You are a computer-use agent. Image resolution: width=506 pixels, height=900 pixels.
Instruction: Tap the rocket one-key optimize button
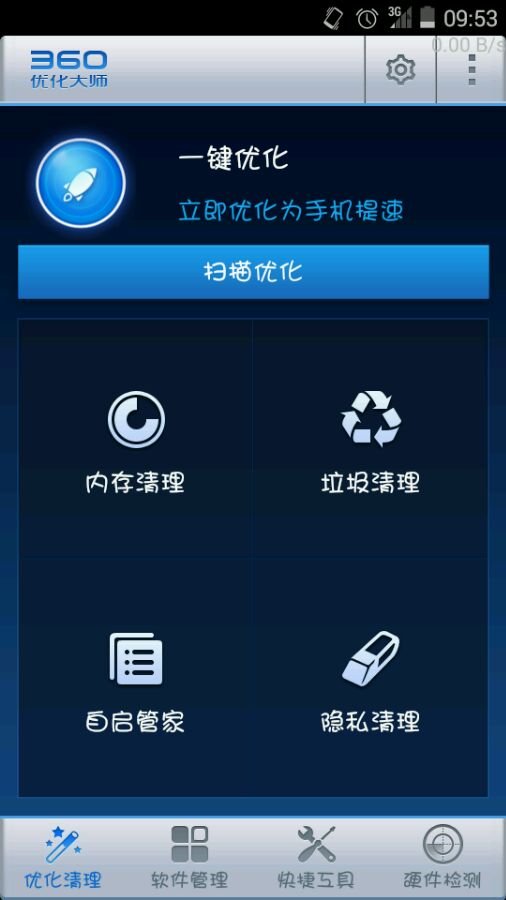click(x=81, y=184)
